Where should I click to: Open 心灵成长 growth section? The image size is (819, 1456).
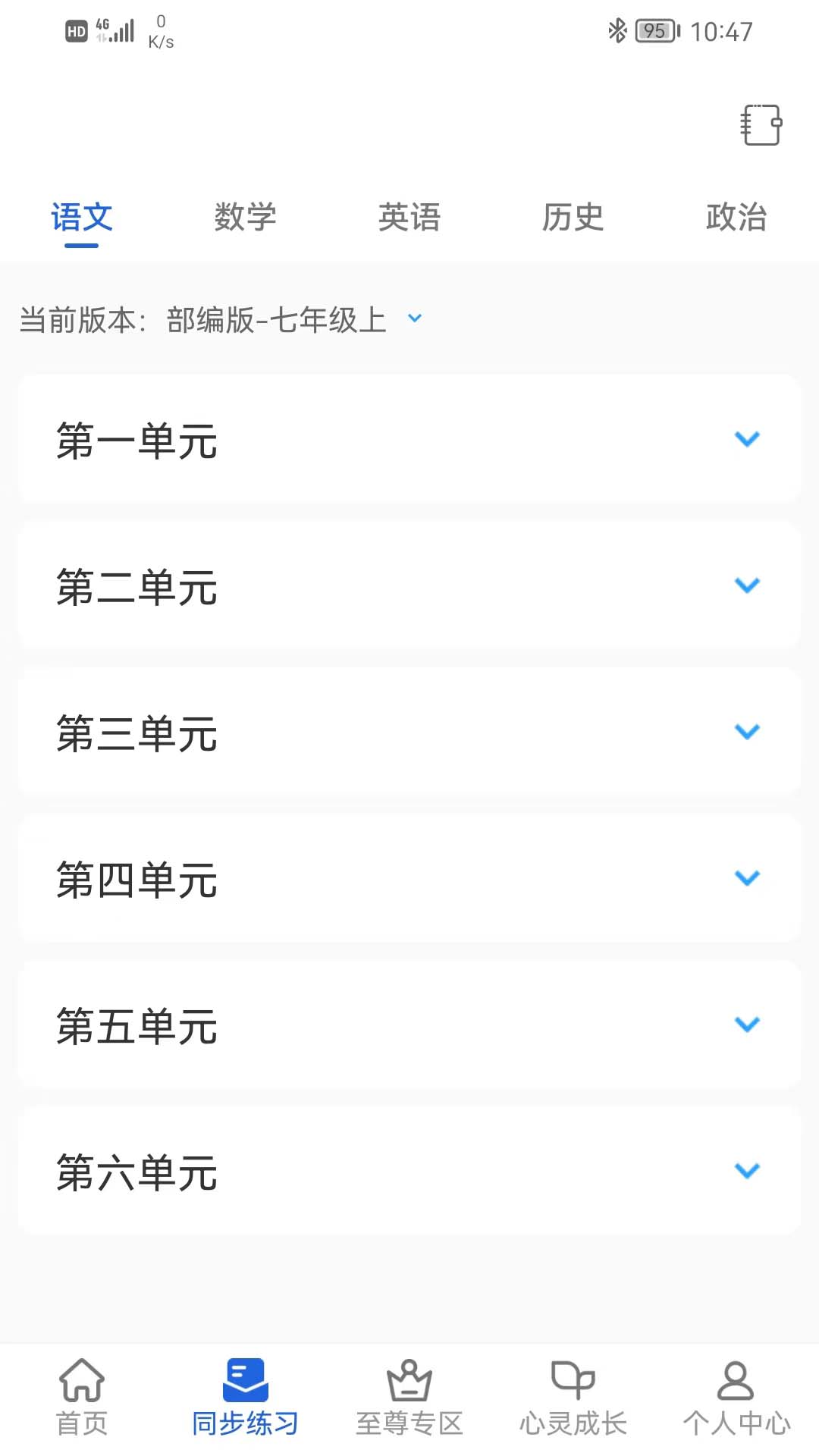tap(574, 1399)
